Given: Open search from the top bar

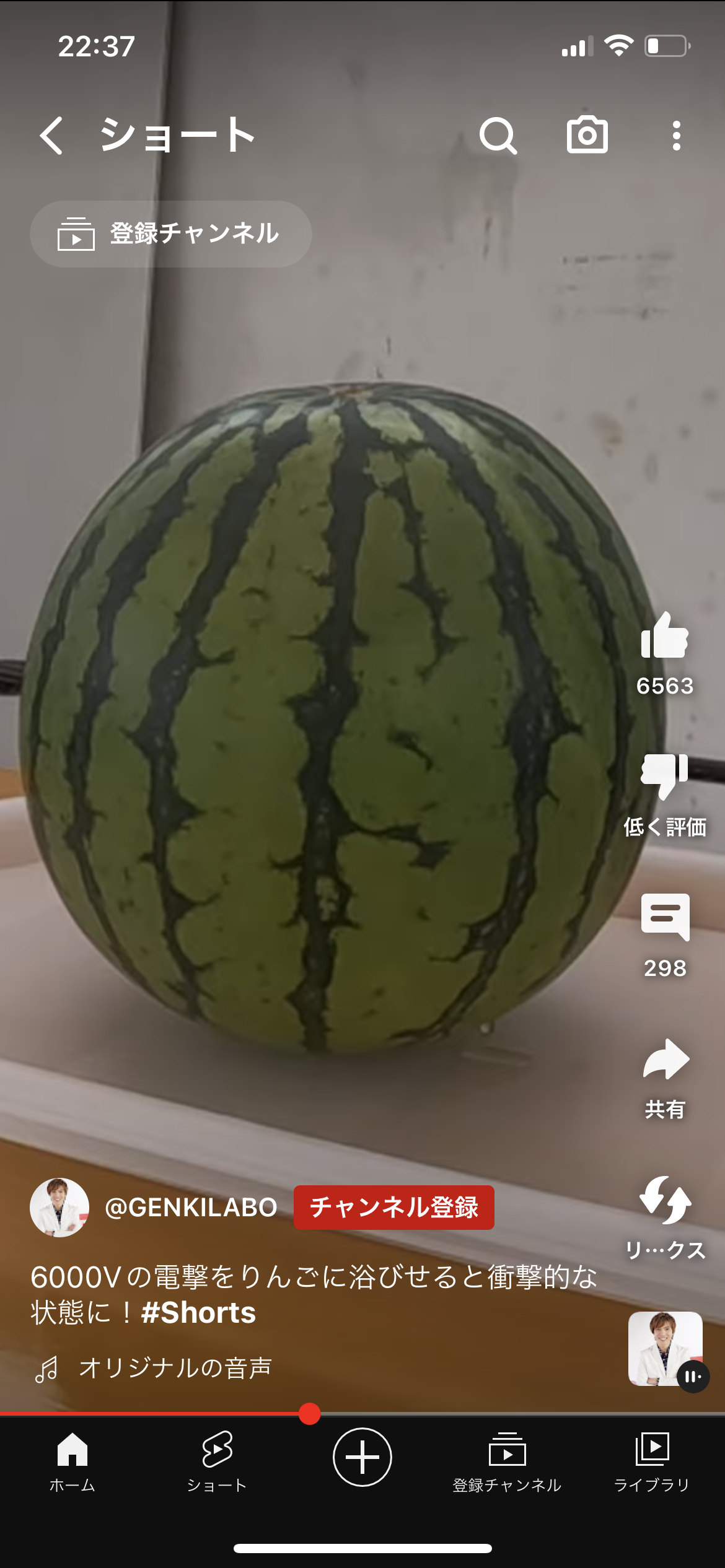Looking at the screenshot, I should (498, 135).
